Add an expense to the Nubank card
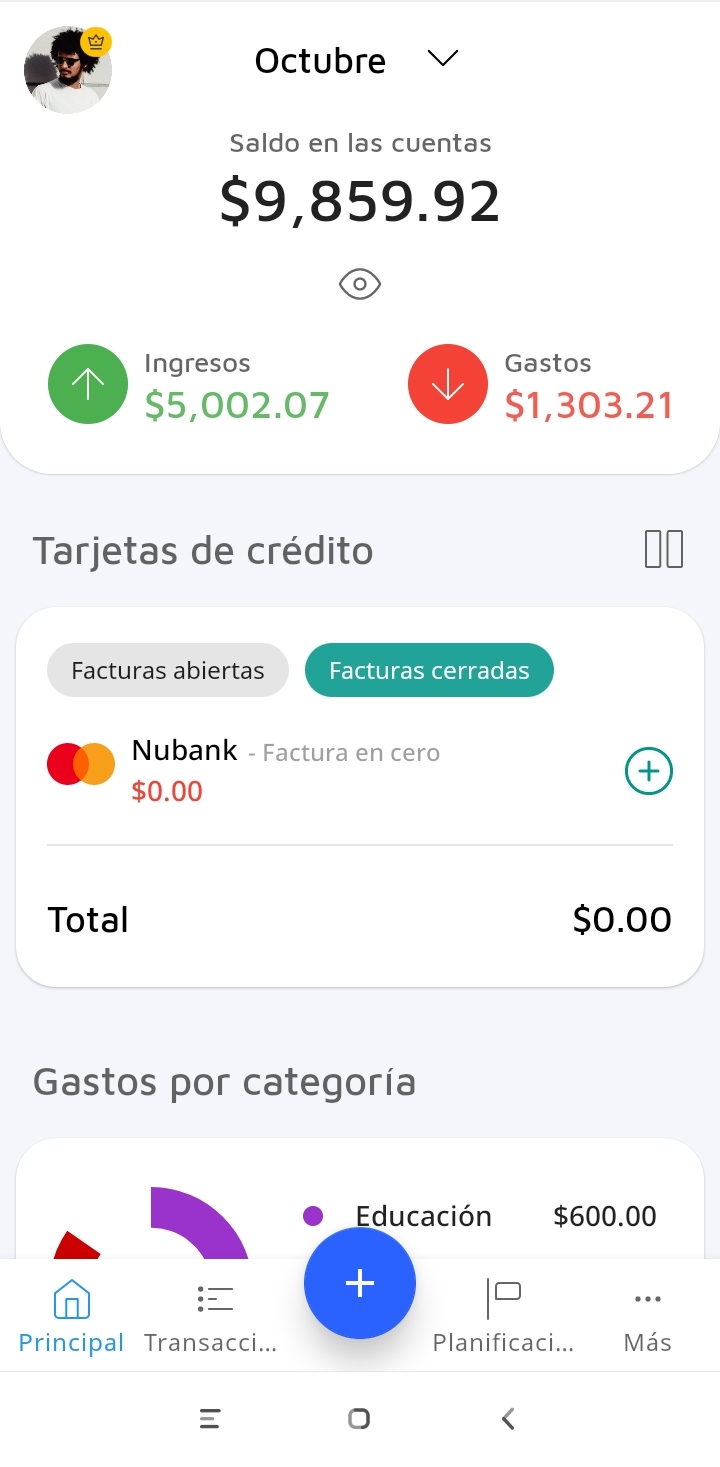This screenshot has width=720, height=1467. click(648, 771)
